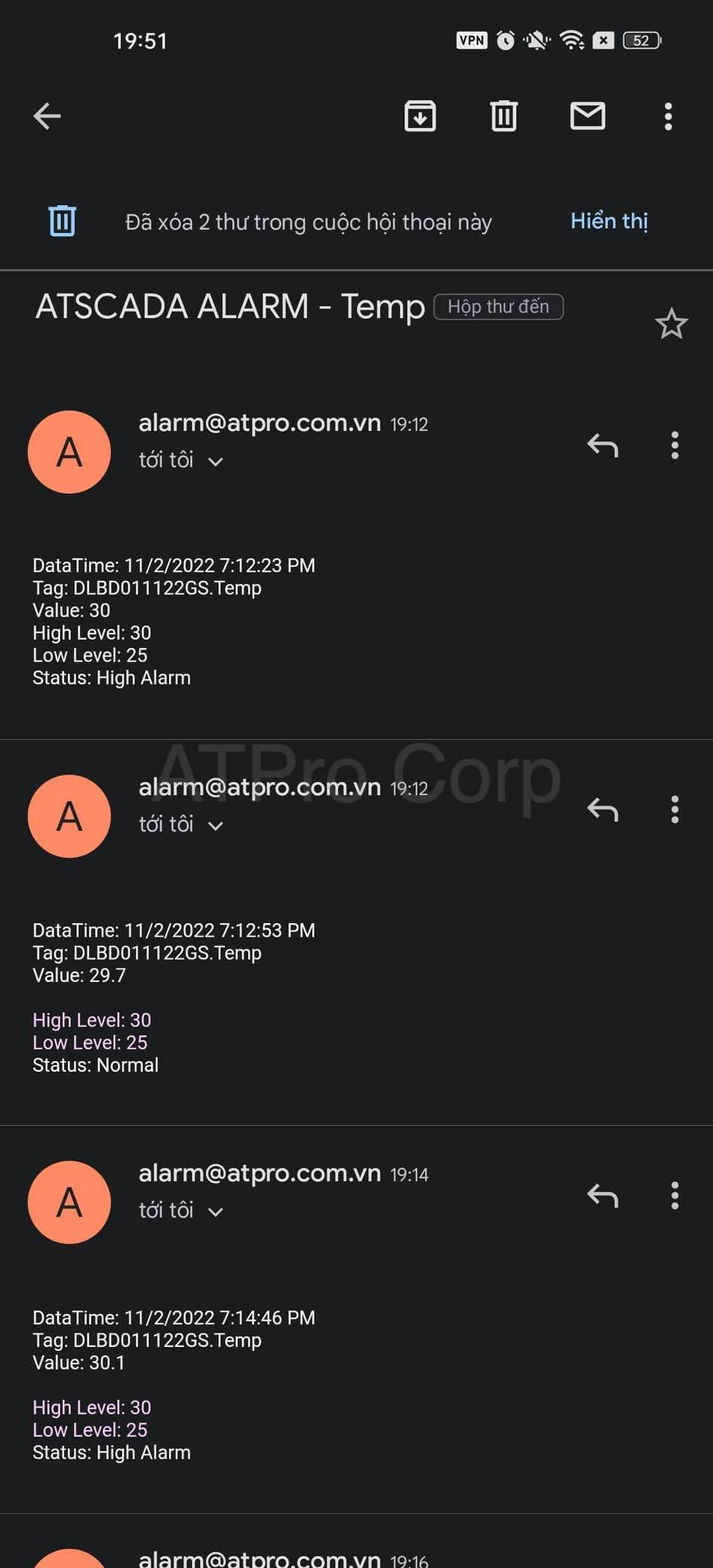Archive this email conversation
The width and height of the screenshot is (713, 1568).
(420, 116)
